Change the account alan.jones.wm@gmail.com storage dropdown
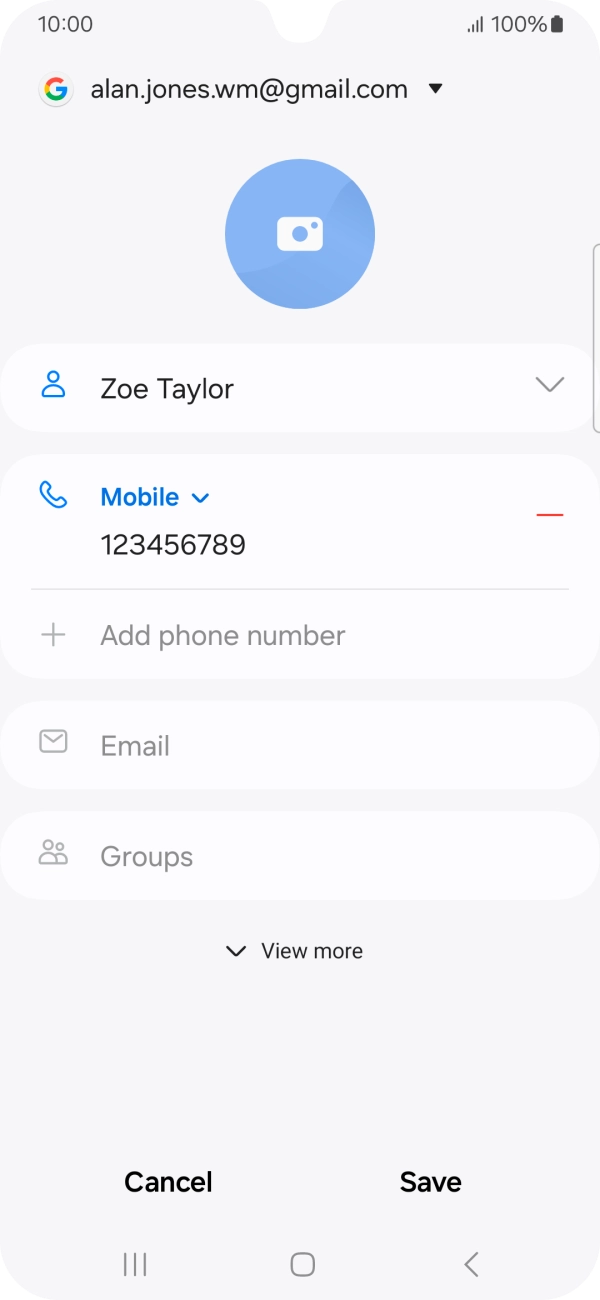The width and height of the screenshot is (600, 1300). 435,89
